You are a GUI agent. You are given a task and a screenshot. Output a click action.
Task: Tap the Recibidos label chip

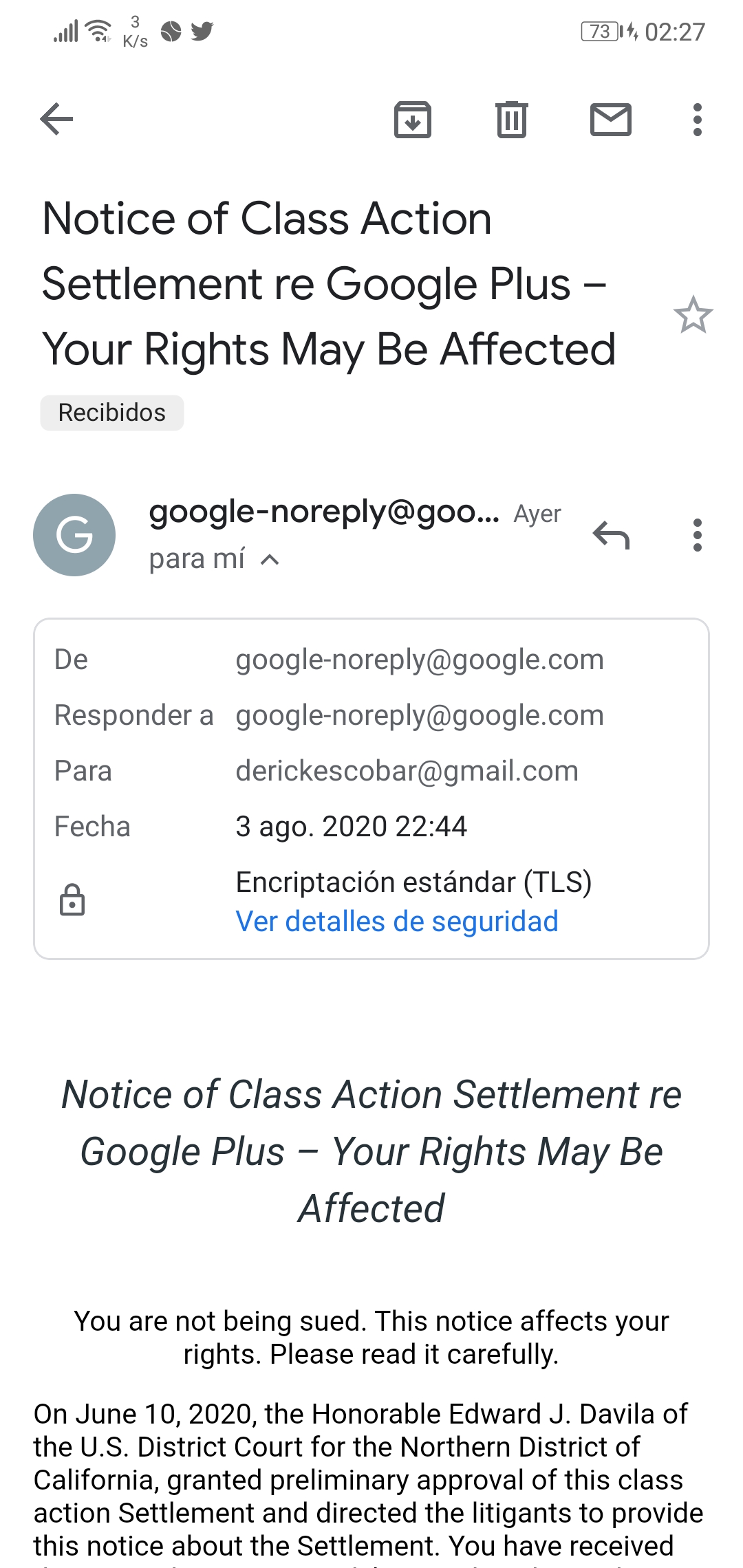click(x=112, y=413)
